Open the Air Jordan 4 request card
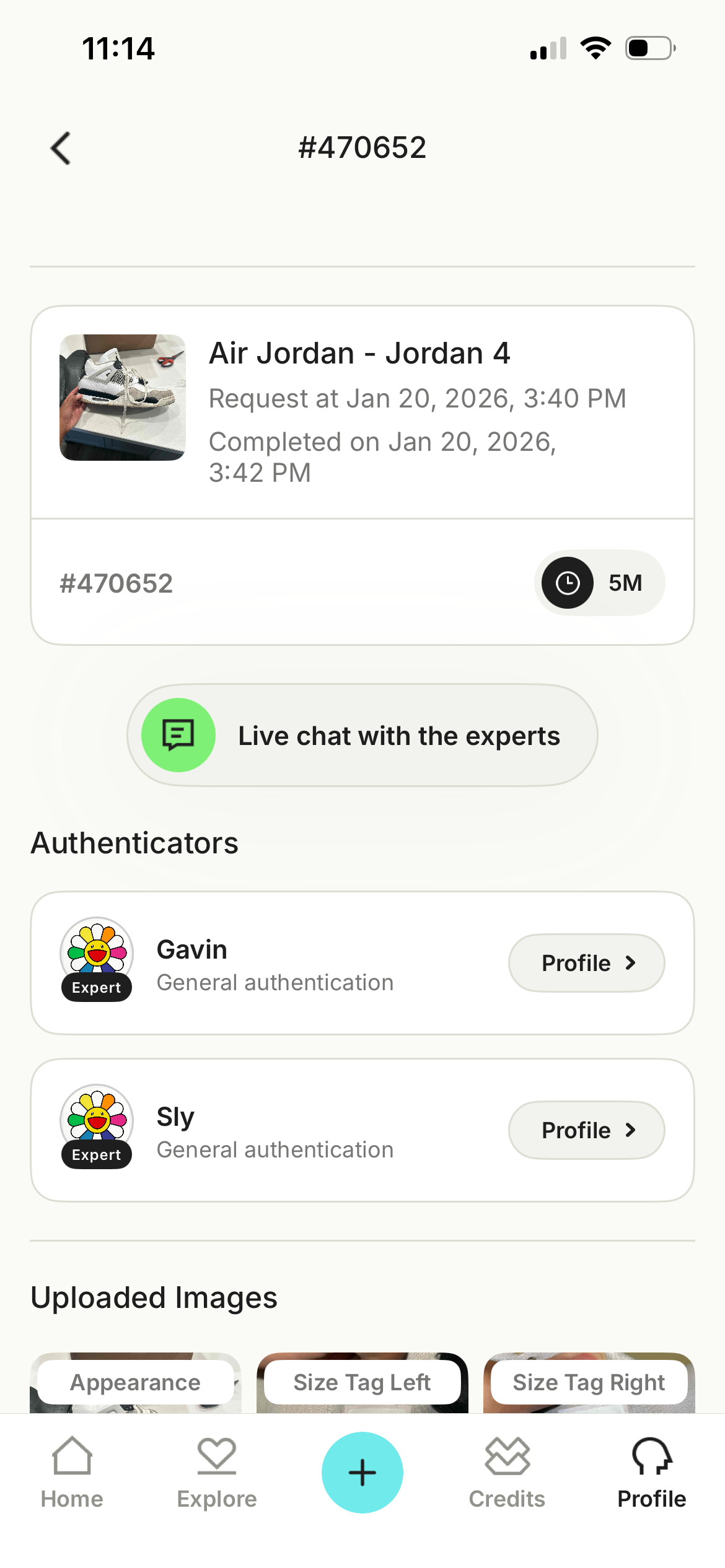Screen dimensions: 725x1568 pyautogui.click(x=362, y=412)
